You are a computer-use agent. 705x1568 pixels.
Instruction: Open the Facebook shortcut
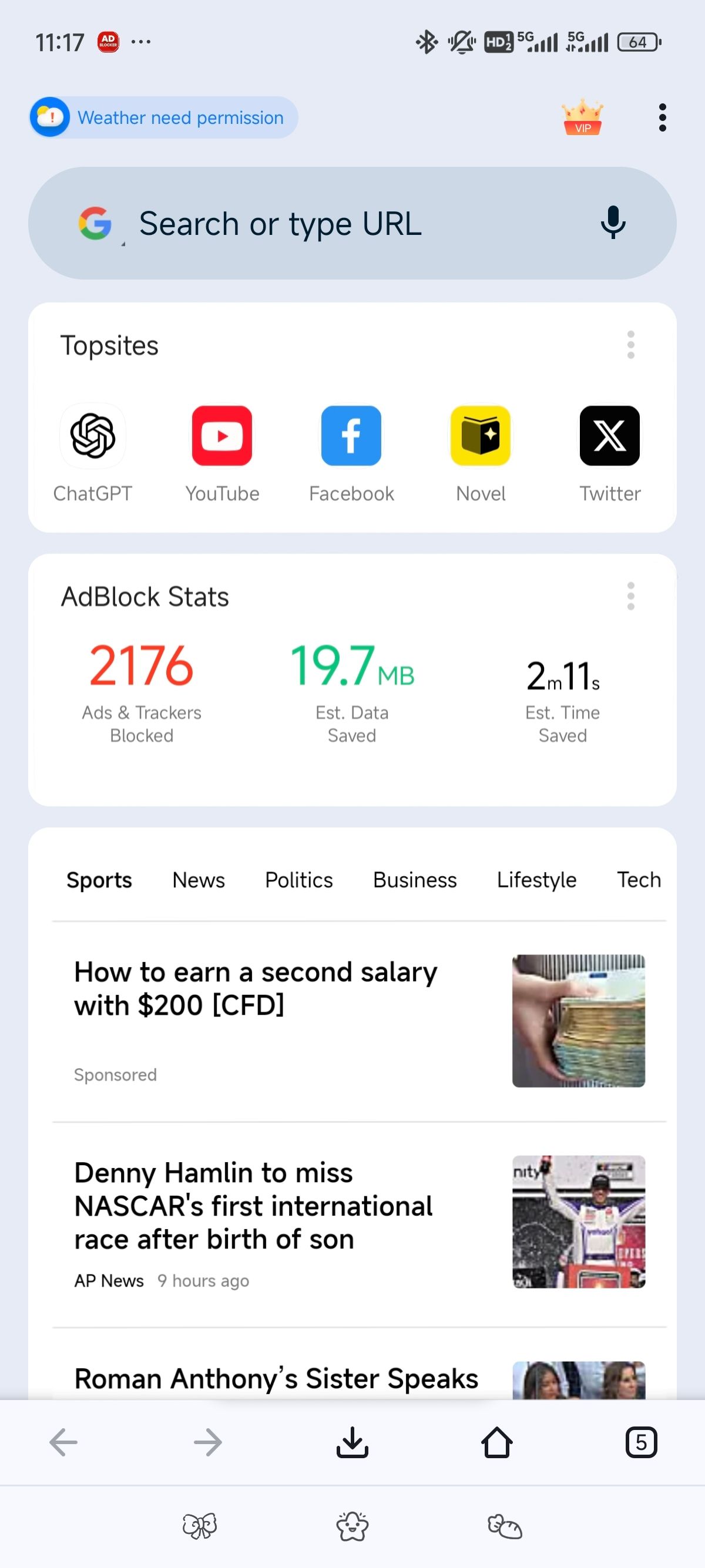pos(351,436)
